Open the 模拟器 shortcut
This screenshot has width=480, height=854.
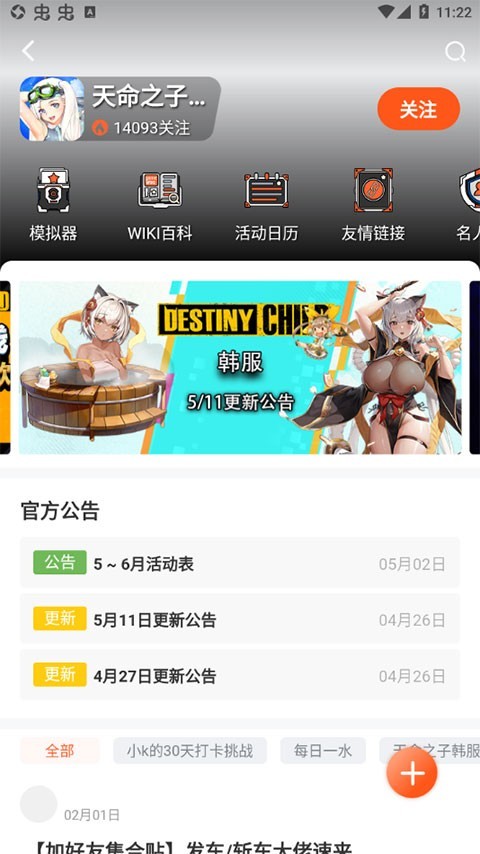tap(53, 205)
